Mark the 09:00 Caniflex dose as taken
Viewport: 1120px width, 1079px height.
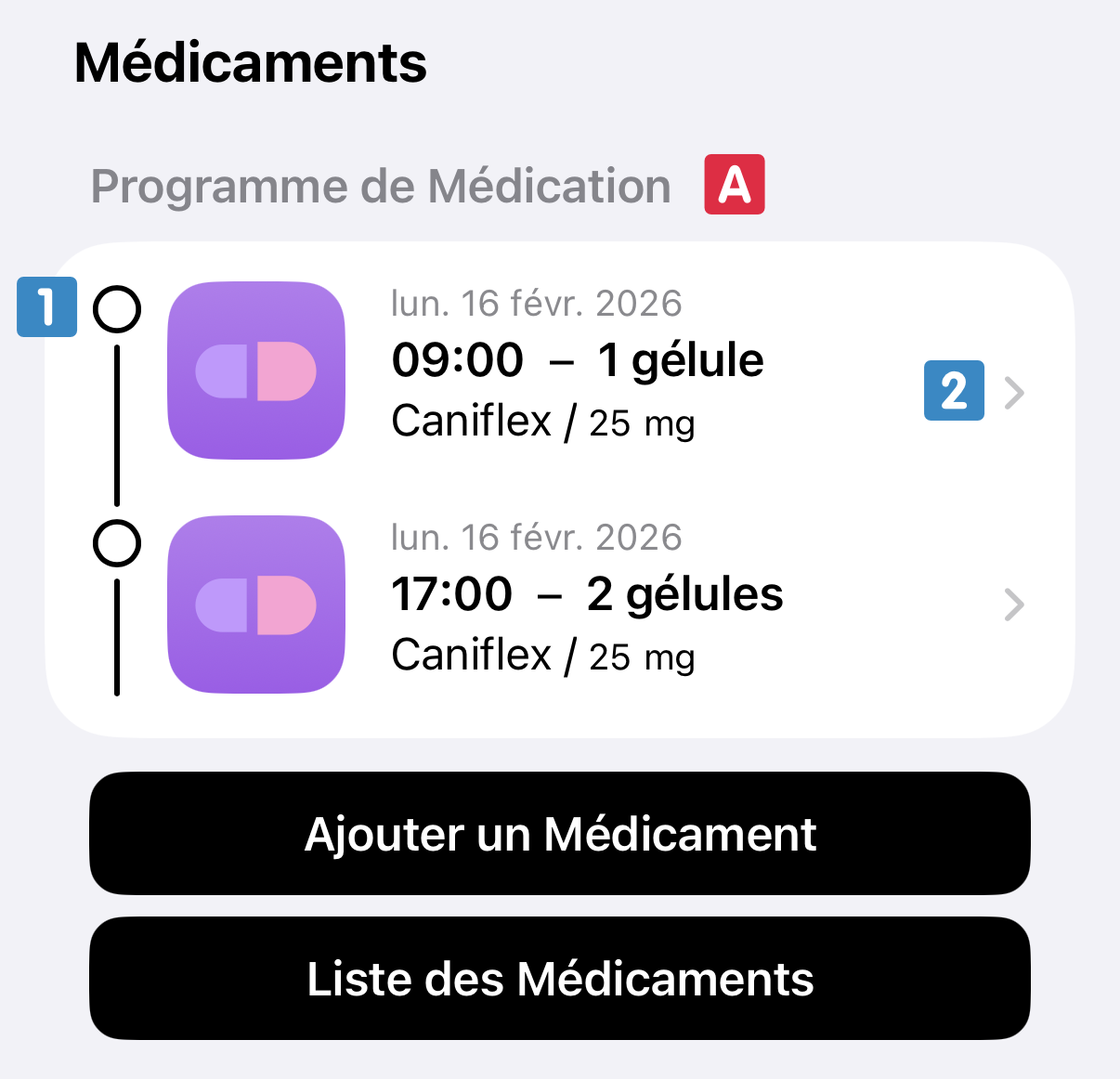[x=117, y=308]
